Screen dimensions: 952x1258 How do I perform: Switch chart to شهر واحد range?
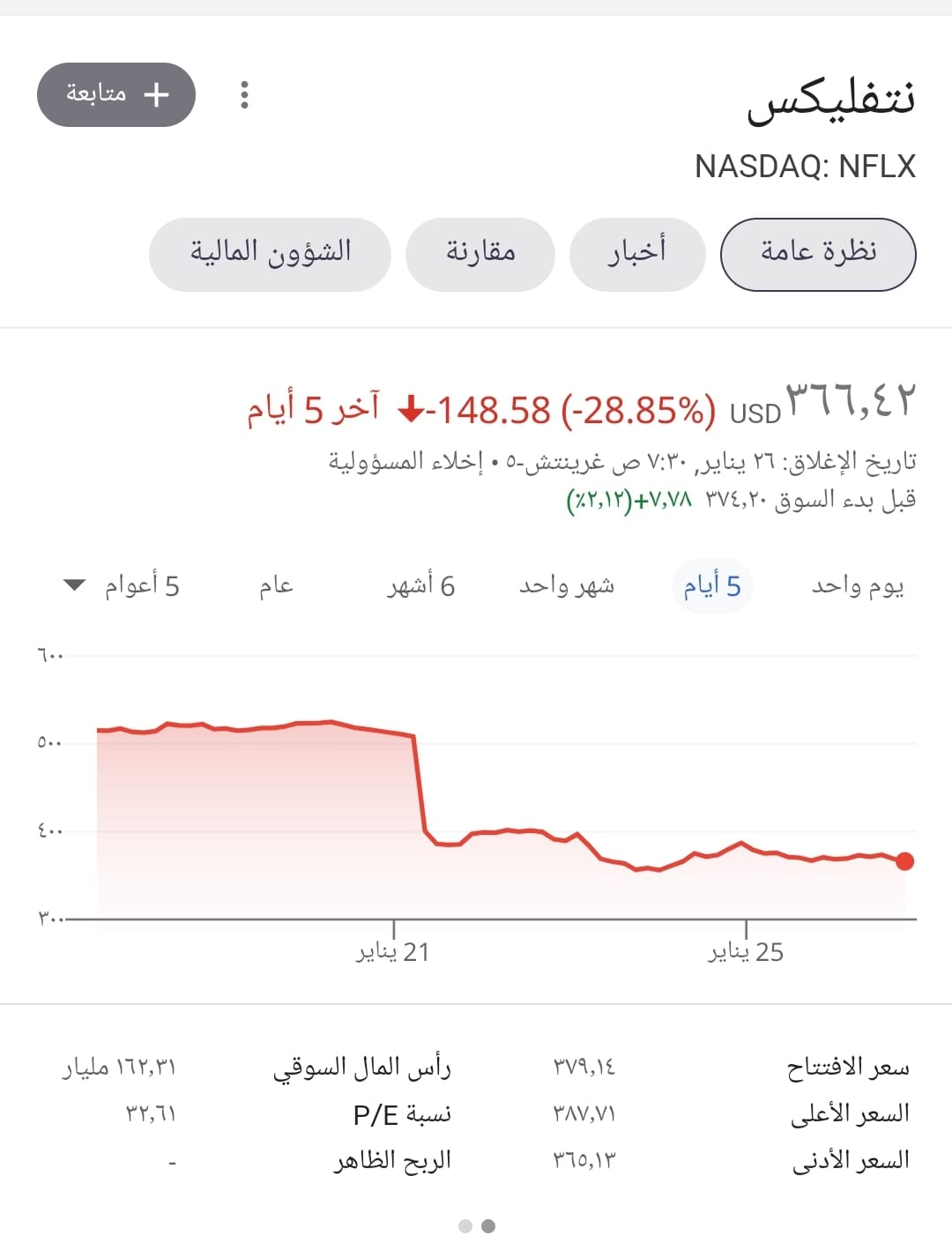pos(567,586)
